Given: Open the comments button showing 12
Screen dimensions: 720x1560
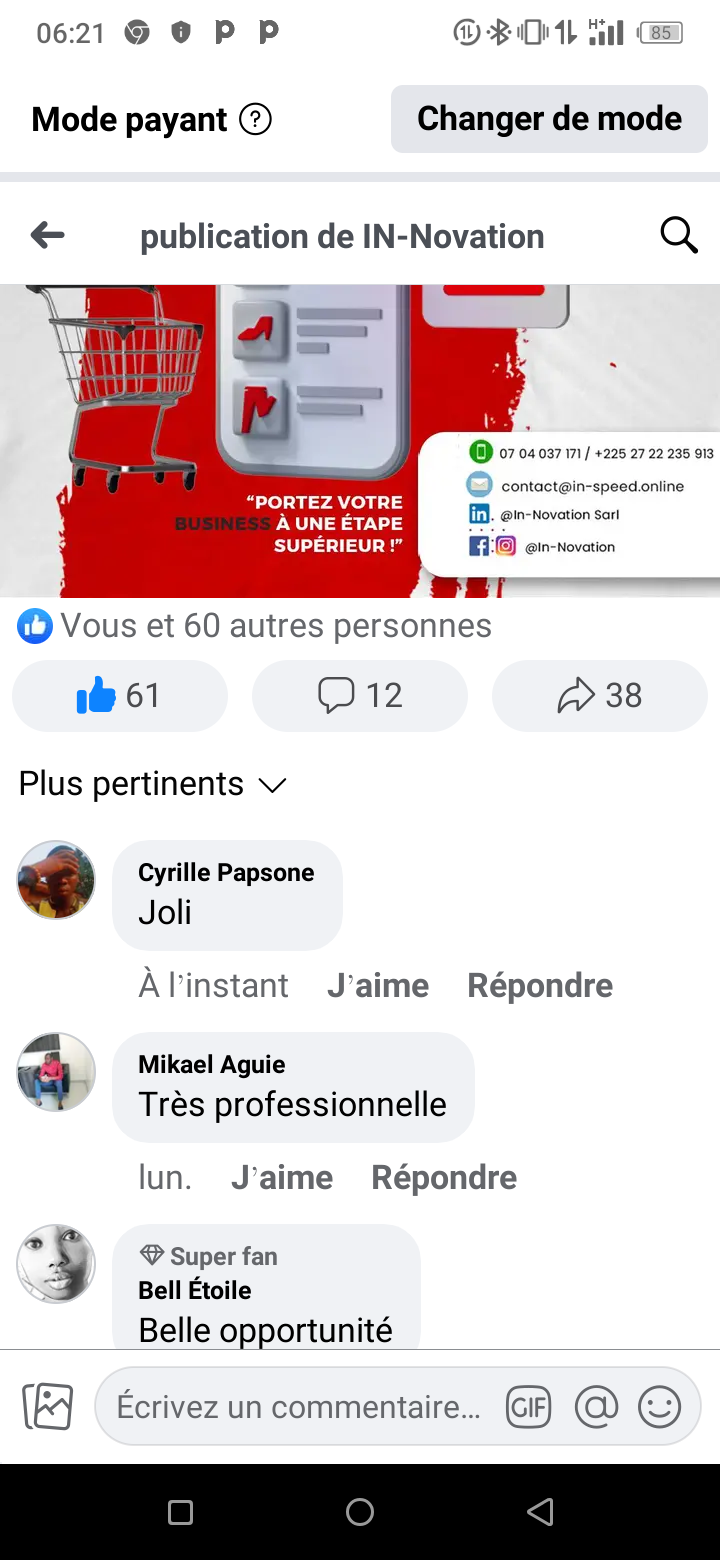Looking at the screenshot, I should [360, 695].
